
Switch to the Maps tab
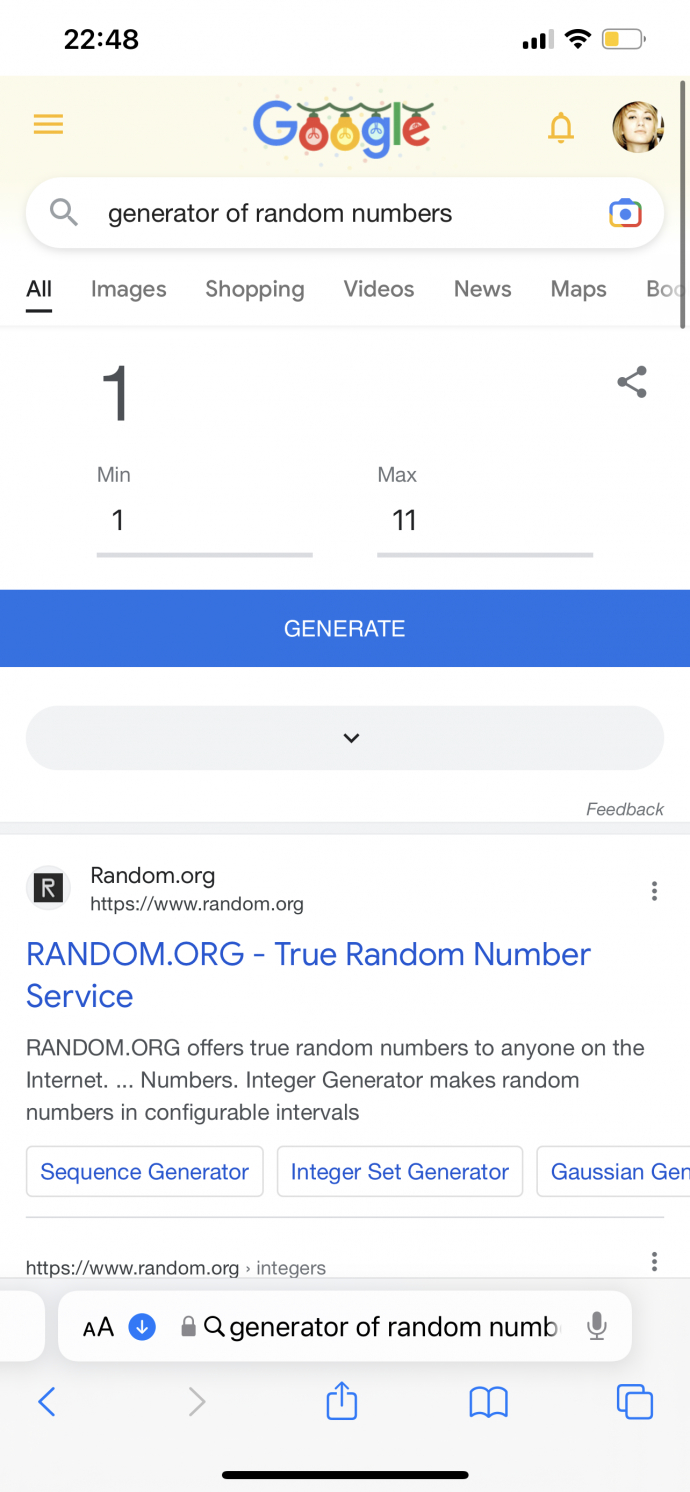click(579, 289)
